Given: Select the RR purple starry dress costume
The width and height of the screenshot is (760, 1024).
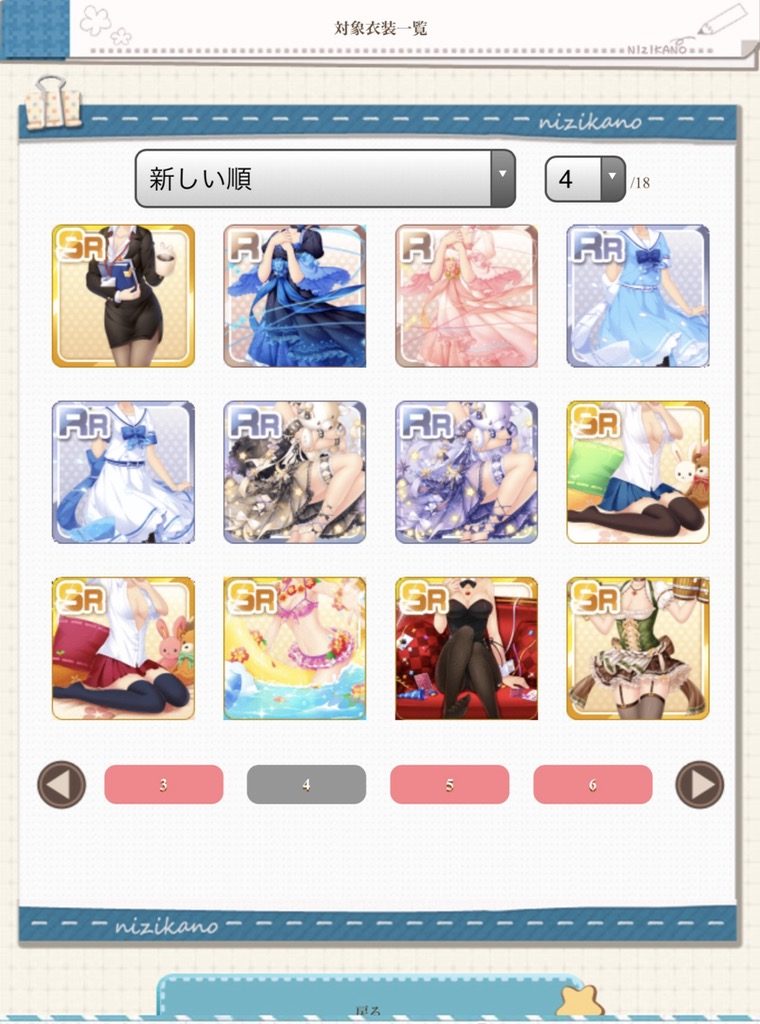Looking at the screenshot, I should (x=466, y=472).
